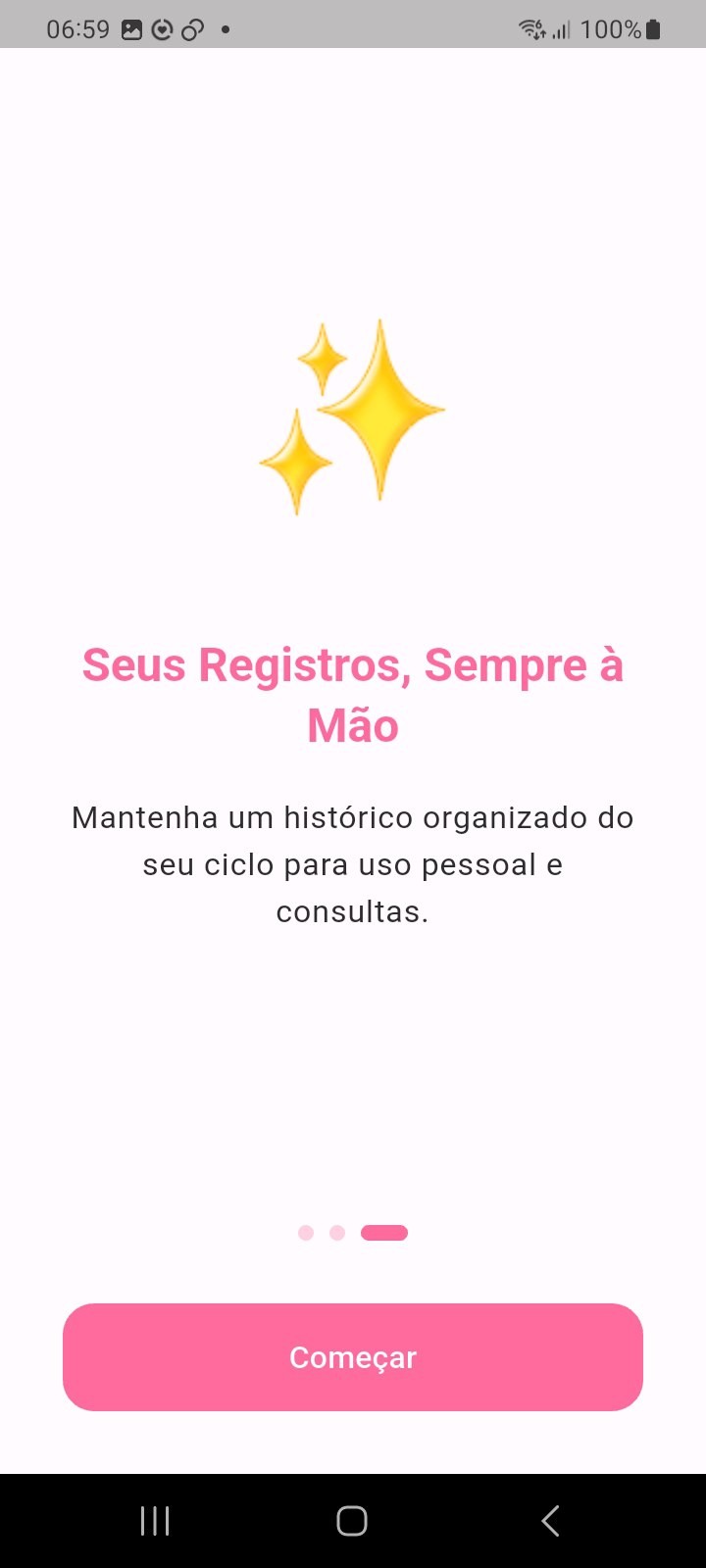Screen dimensions: 706x1568
Task: Tap the Wi-Fi icon in the status bar
Action: [529, 29]
